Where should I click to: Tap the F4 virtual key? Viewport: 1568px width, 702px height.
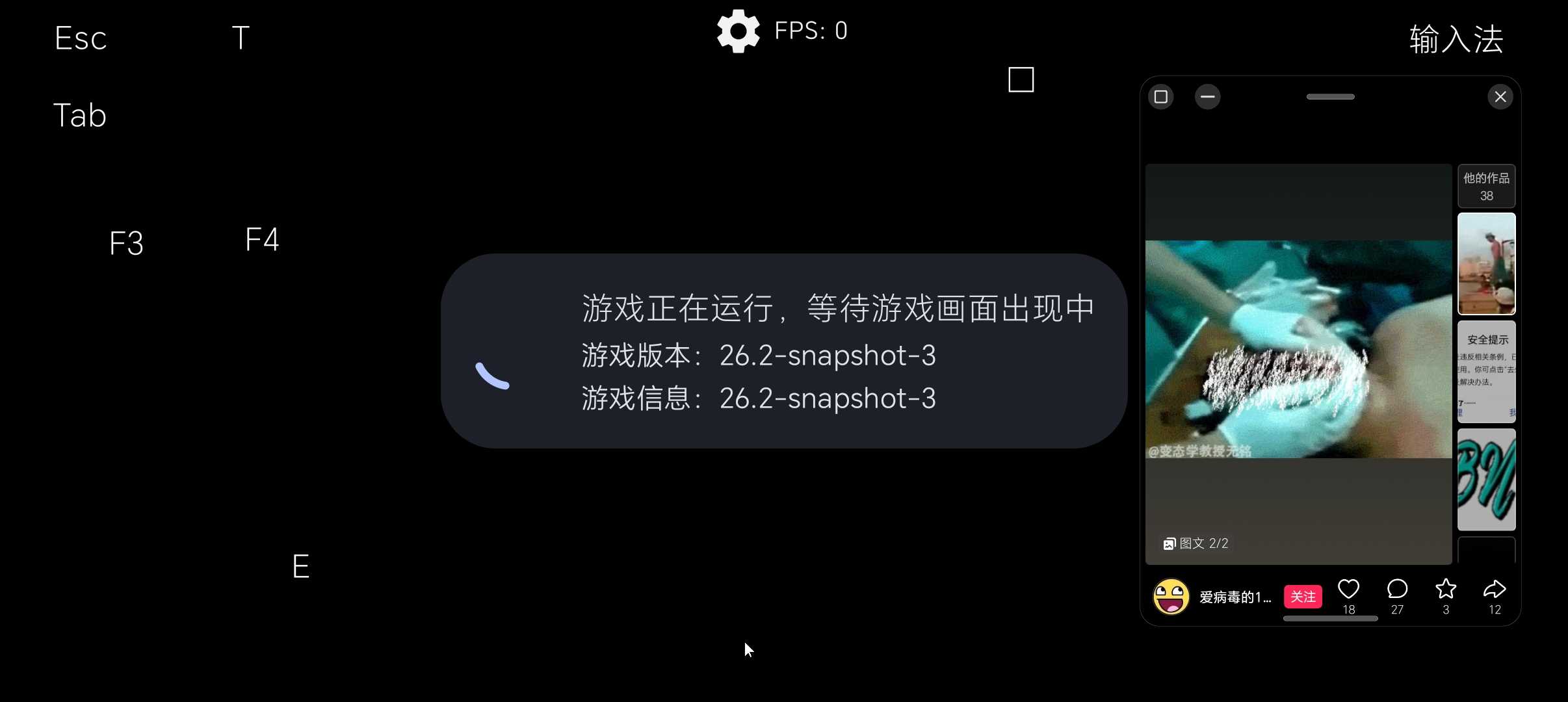pos(262,239)
